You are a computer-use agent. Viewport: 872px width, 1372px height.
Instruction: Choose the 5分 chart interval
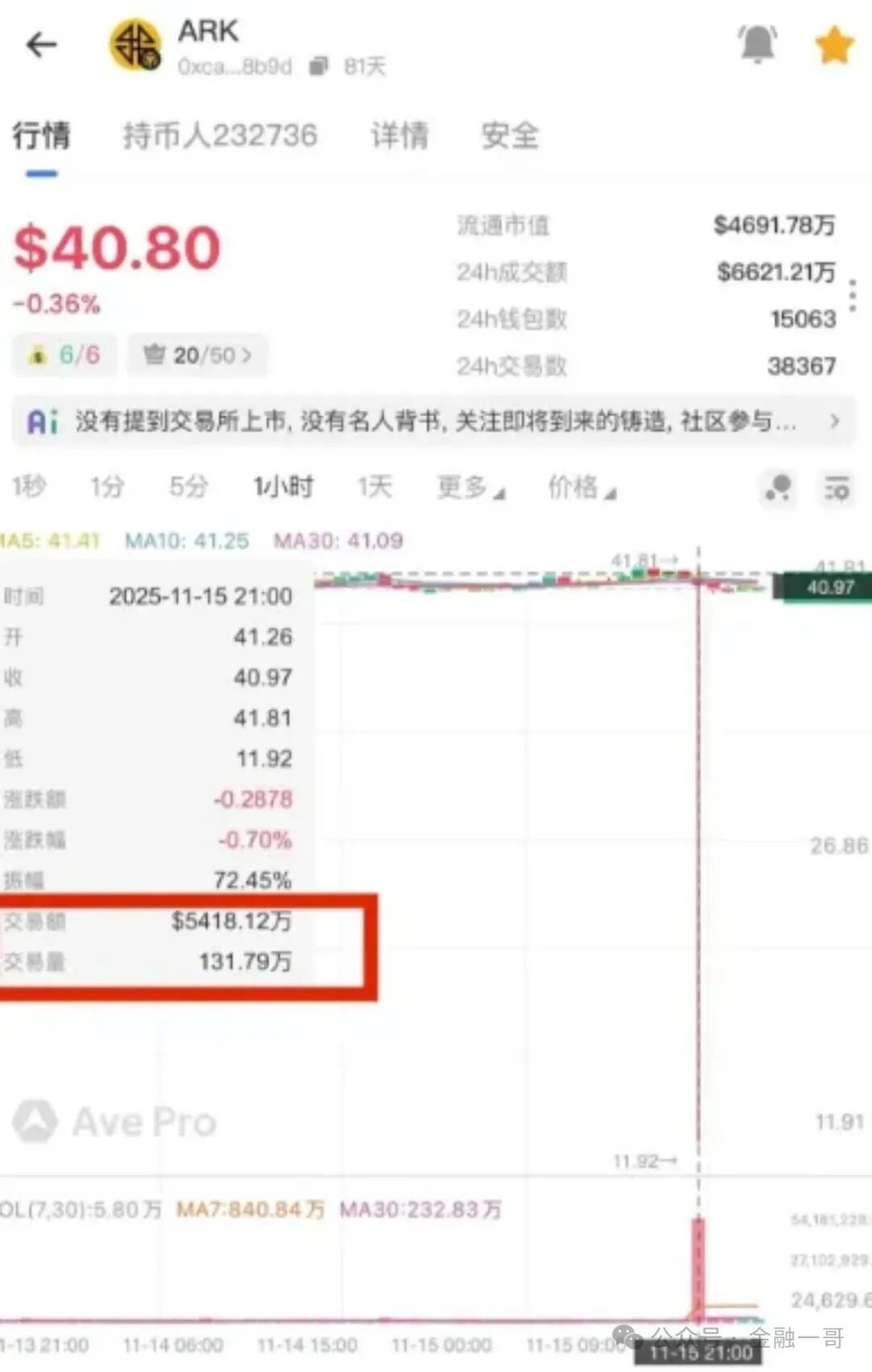pyautogui.click(x=189, y=487)
